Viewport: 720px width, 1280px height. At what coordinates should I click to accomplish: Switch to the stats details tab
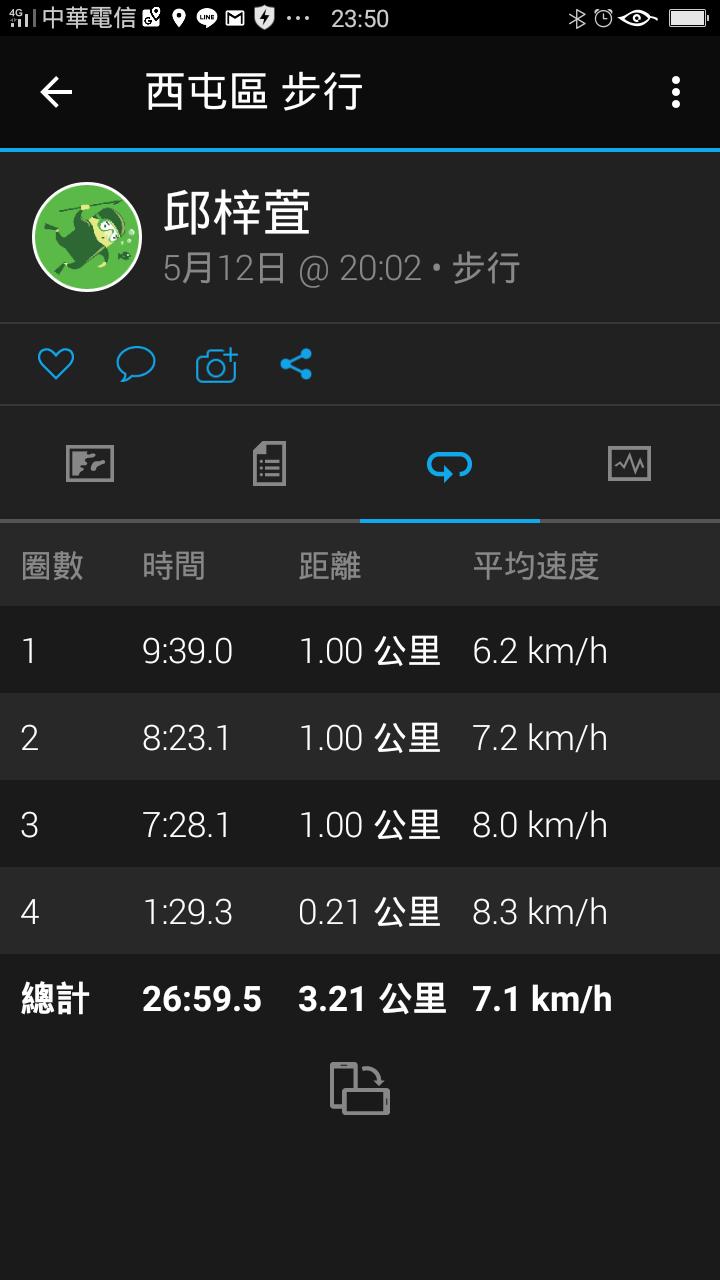coord(269,464)
